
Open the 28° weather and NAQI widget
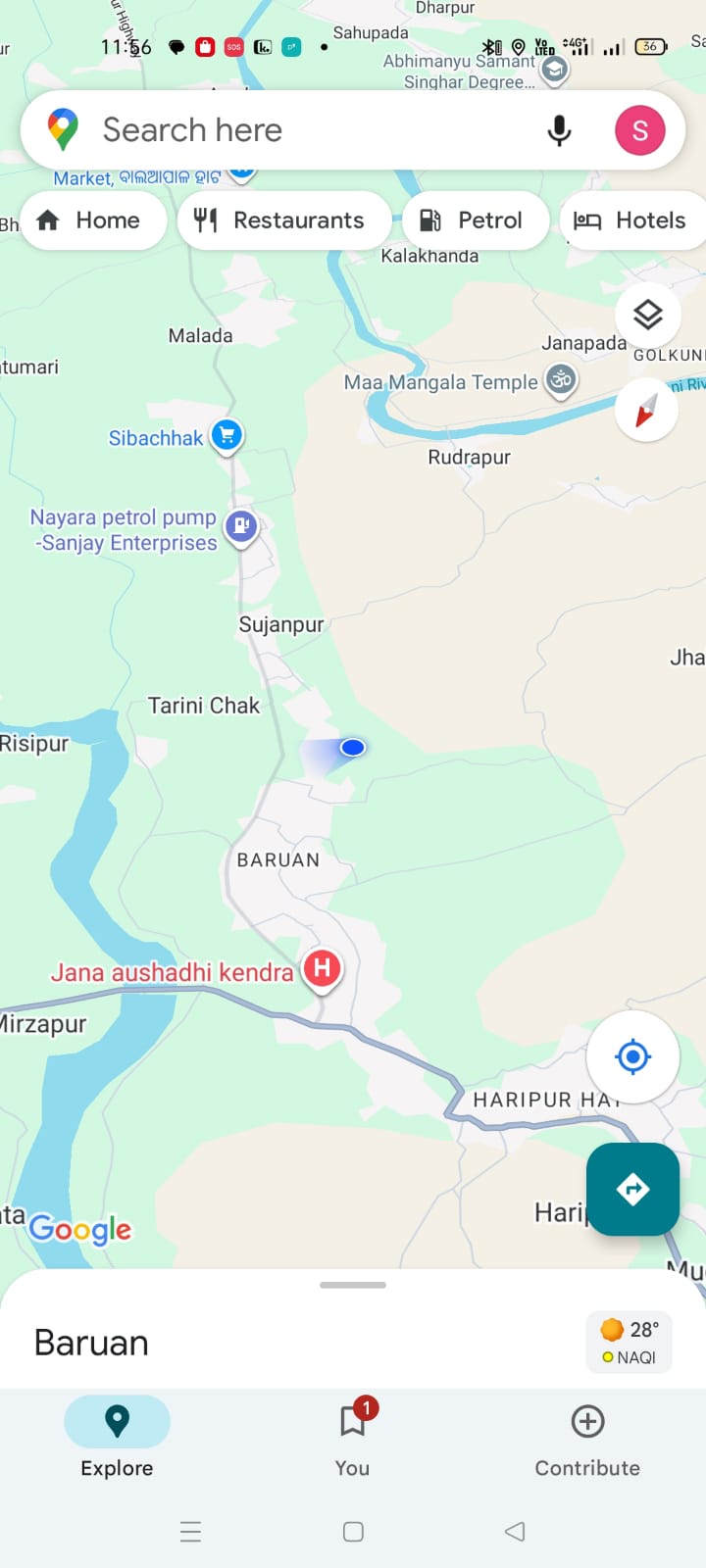(630, 1342)
